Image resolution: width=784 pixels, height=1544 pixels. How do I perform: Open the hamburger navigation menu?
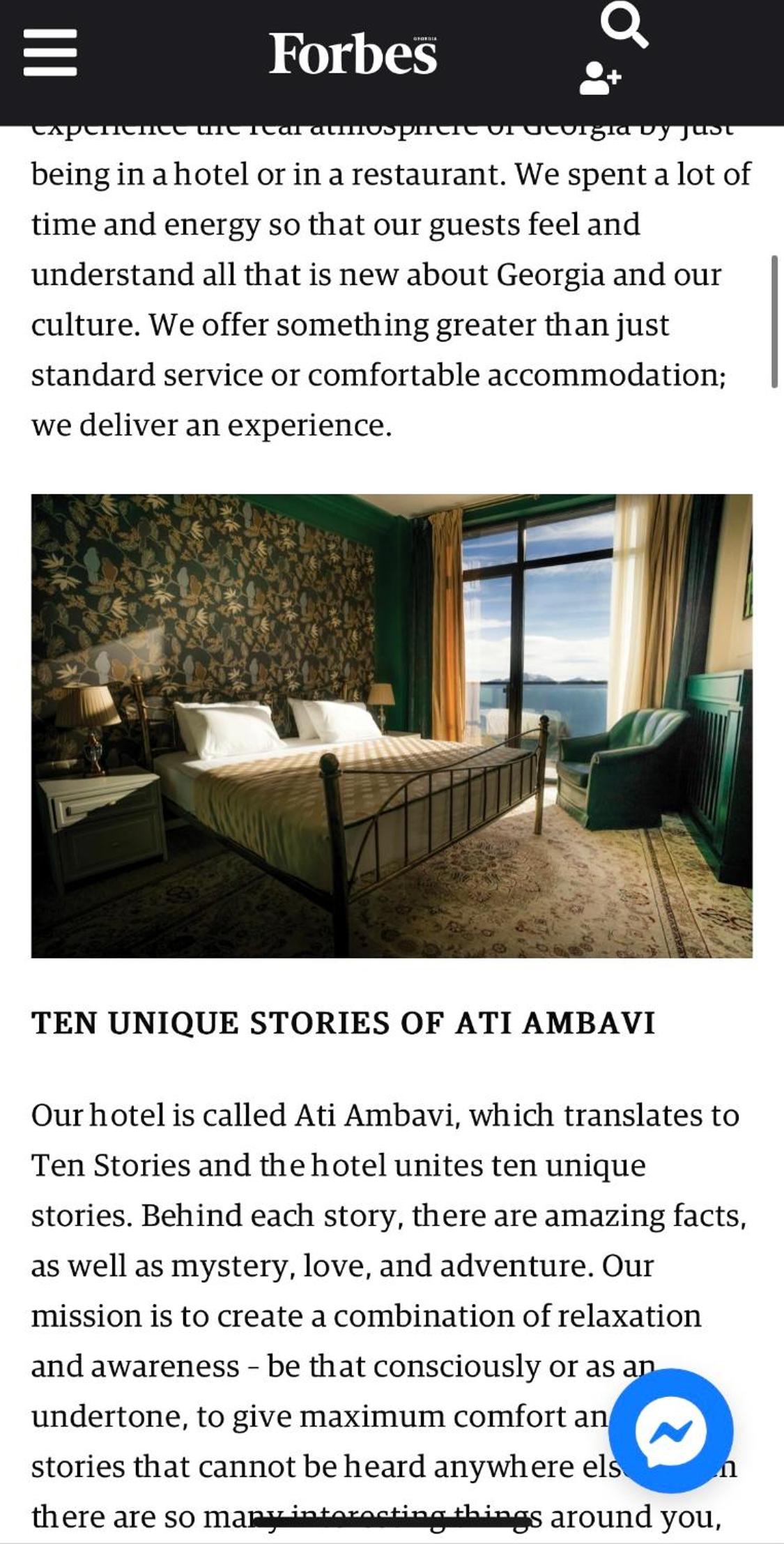point(49,52)
